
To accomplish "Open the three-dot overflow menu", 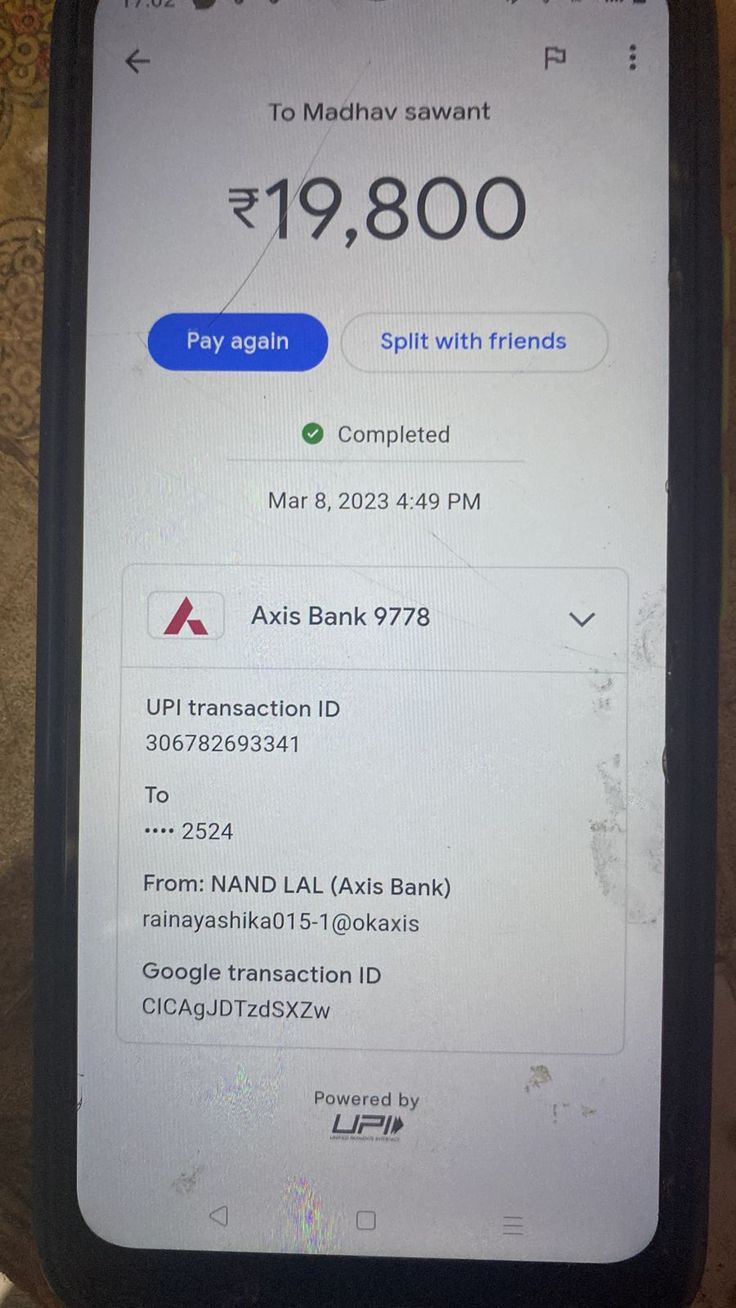I will click(x=632, y=57).
